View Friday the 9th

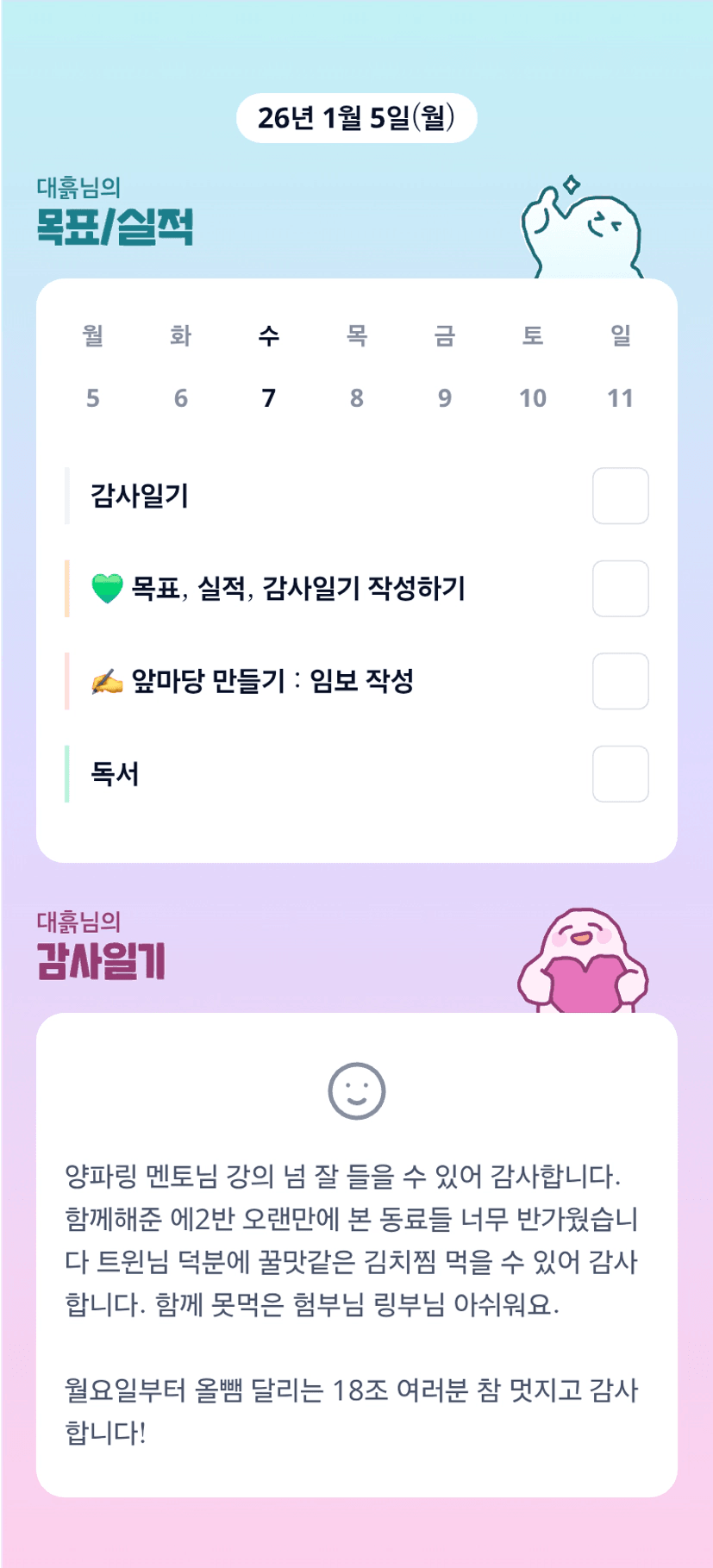click(445, 397)
